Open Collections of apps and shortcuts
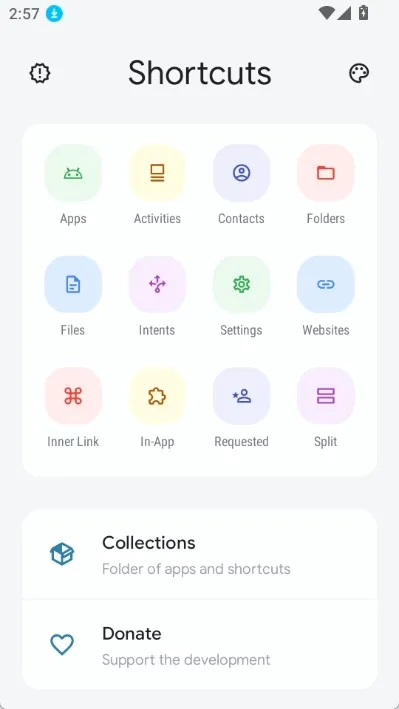 (x=200, y=554)
